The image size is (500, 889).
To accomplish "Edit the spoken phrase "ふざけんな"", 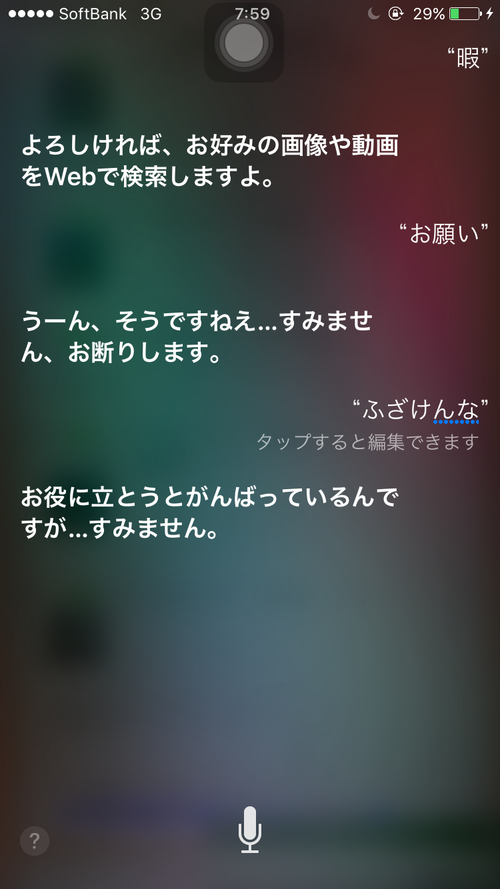I will pyautogui.click(x=420, y=410).
